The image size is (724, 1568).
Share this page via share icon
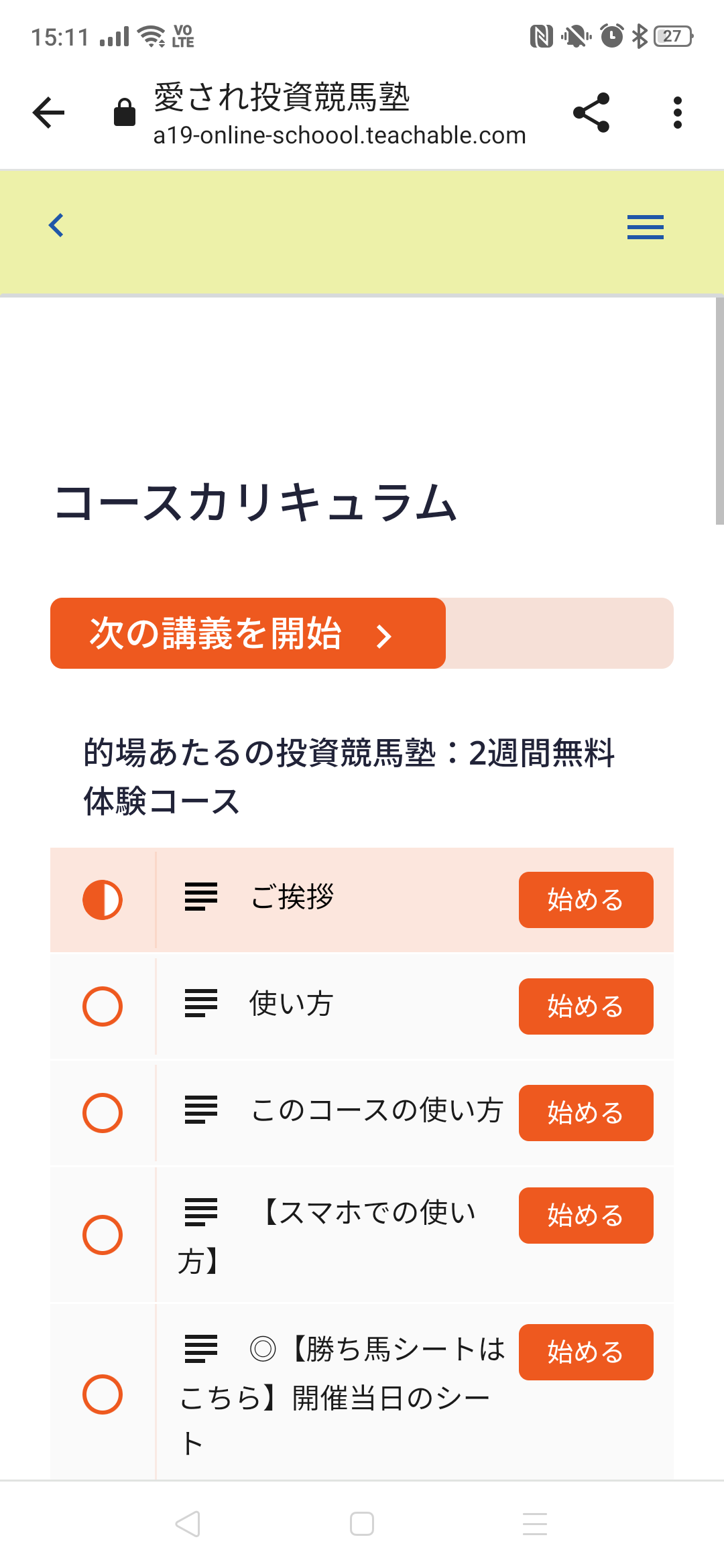point(591,113)
